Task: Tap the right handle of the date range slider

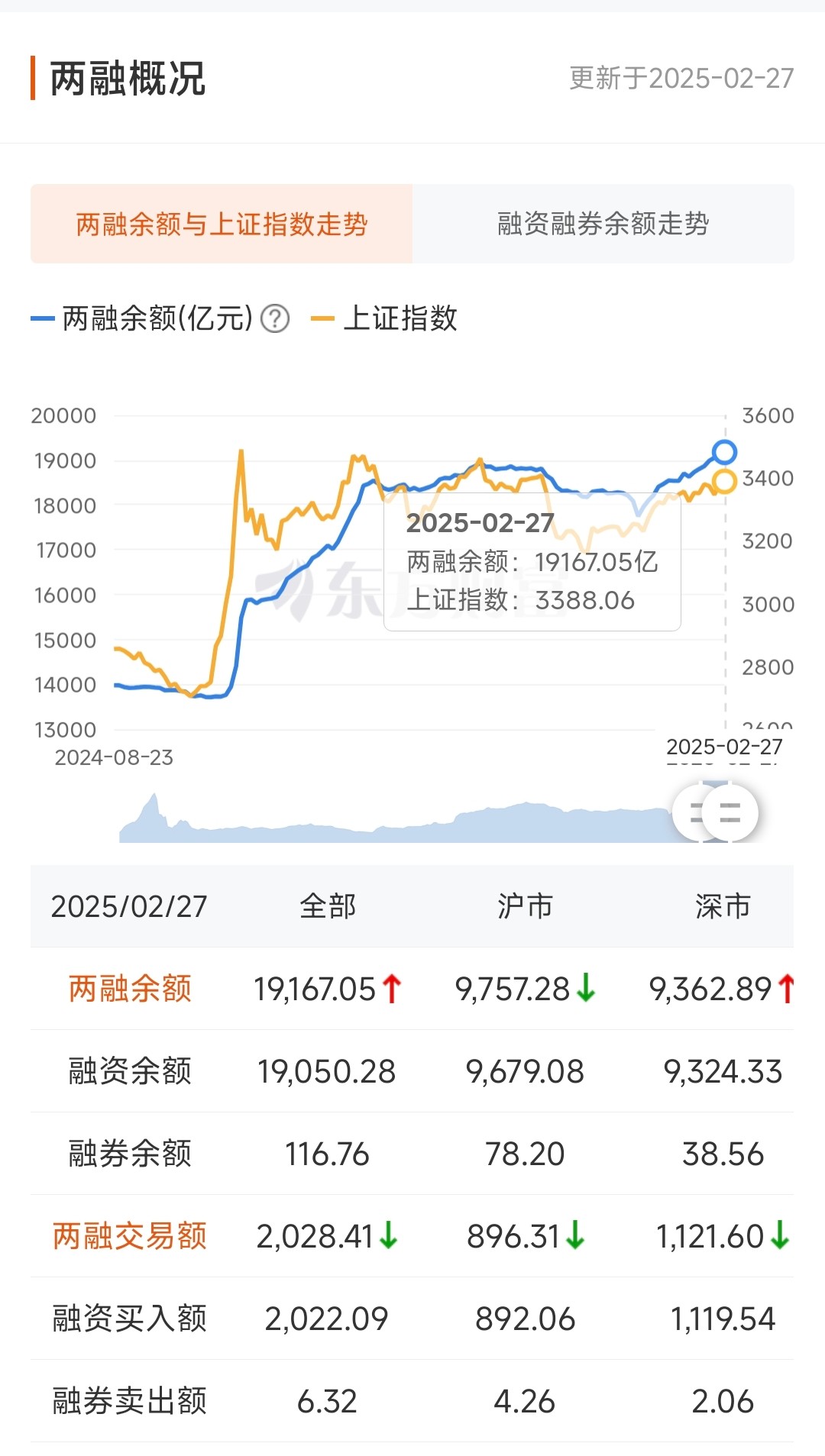Action: point(730,812)
